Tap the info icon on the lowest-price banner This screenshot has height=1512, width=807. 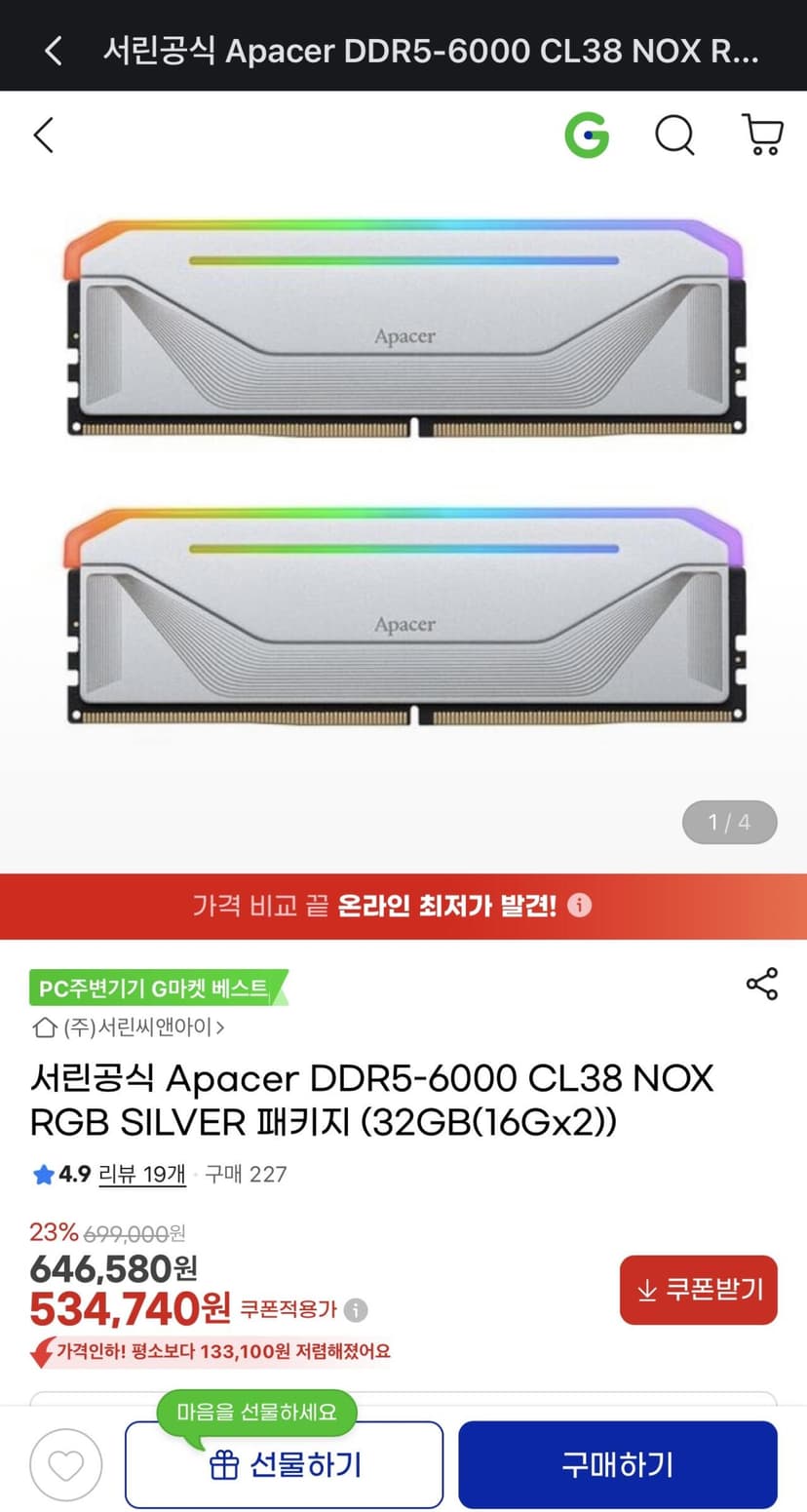[x=580, y=906]
